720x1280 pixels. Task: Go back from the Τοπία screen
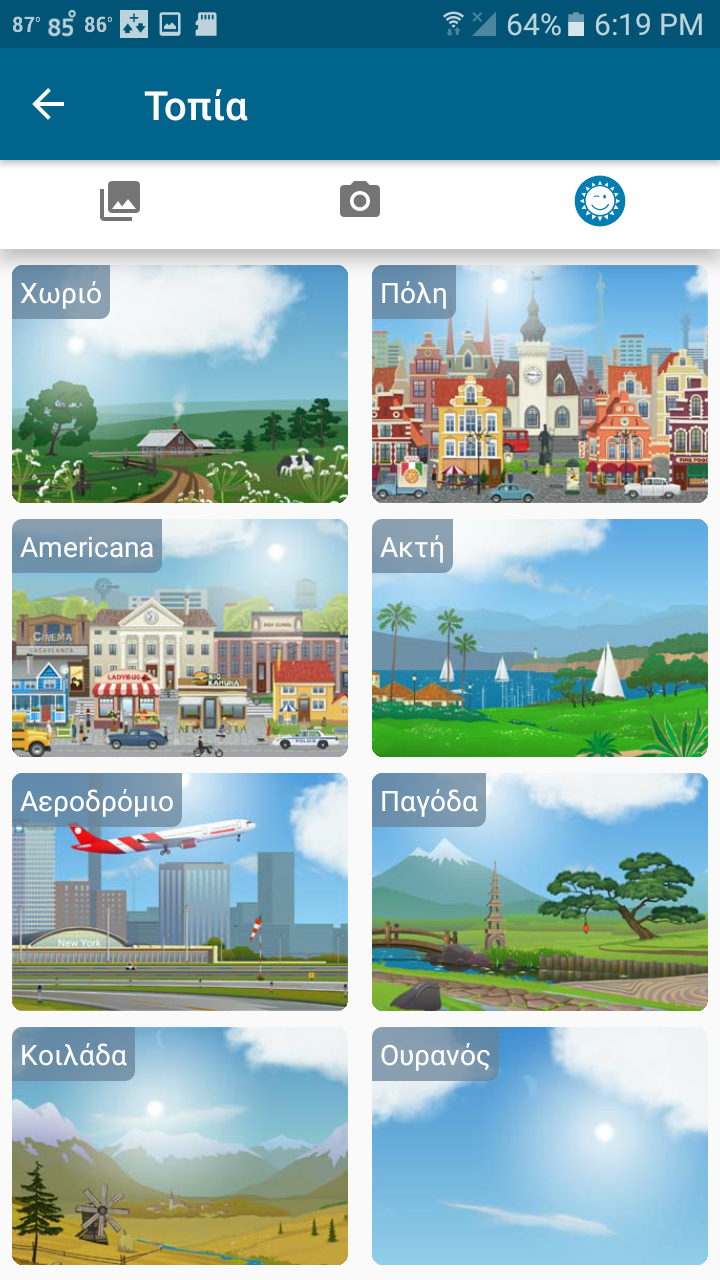tap(48, 104)
